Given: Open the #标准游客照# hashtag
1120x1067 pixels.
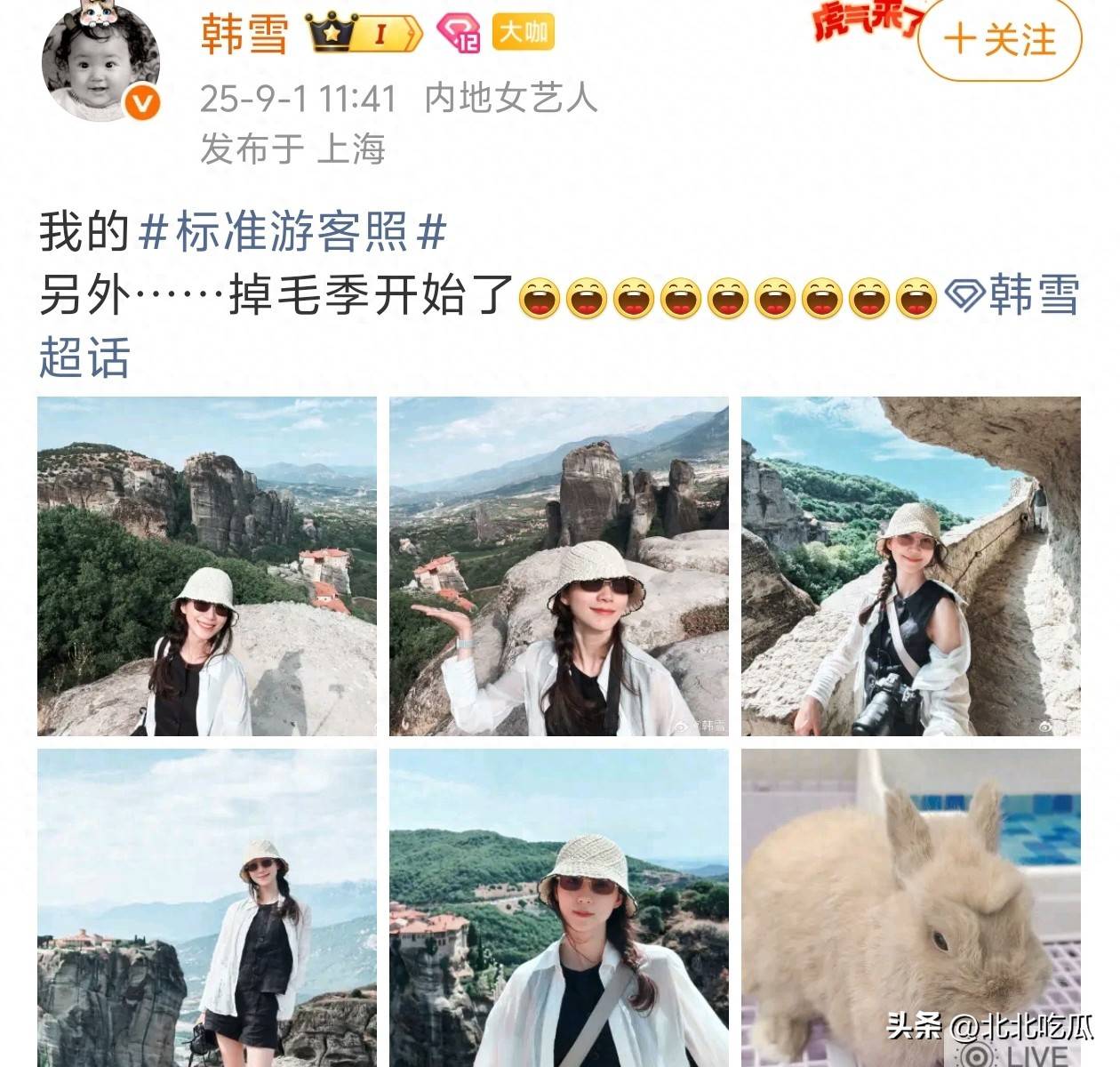Looking at the screenshot, I should coord(292,232).
